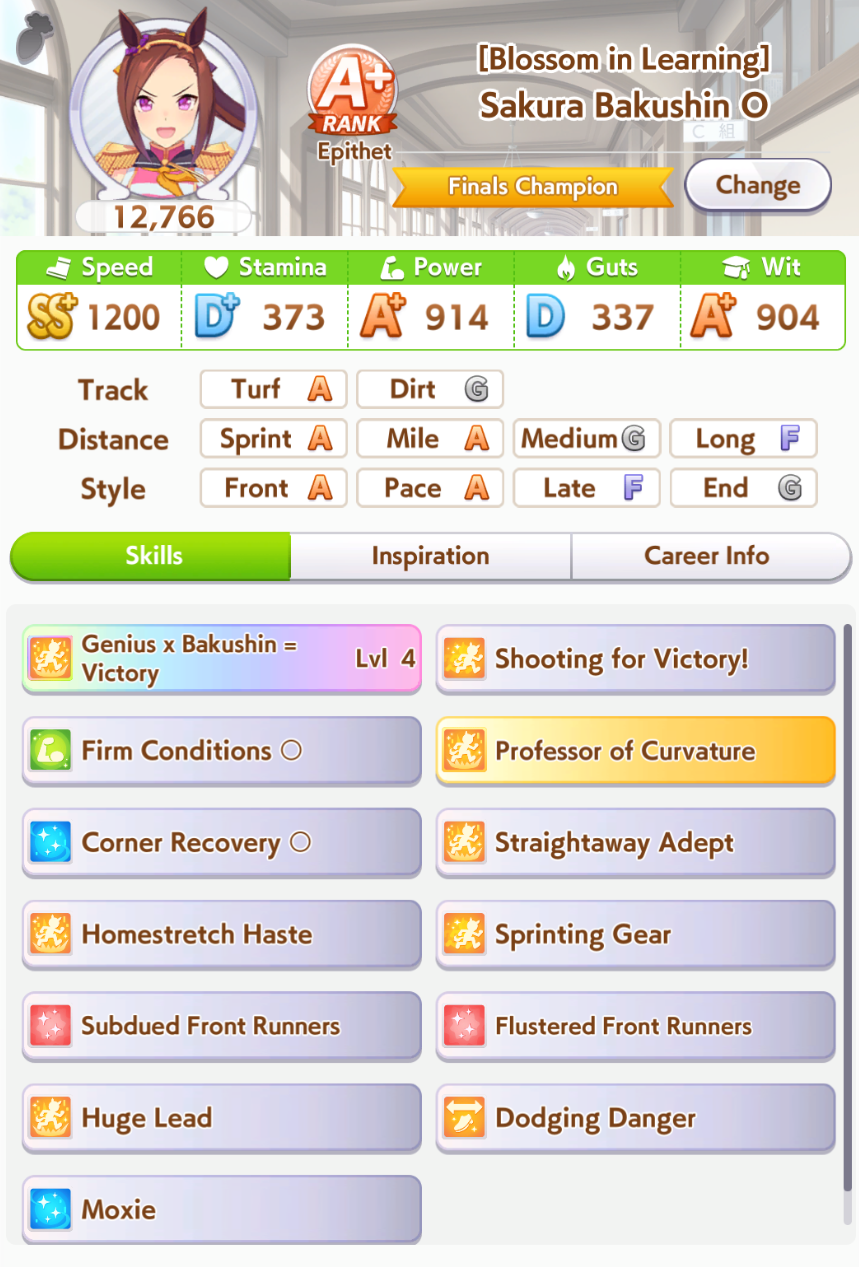The height and width of the screenshot is (1267, 859).
Task: Open the Corner Recovery skill
Action: click(221, 843)
